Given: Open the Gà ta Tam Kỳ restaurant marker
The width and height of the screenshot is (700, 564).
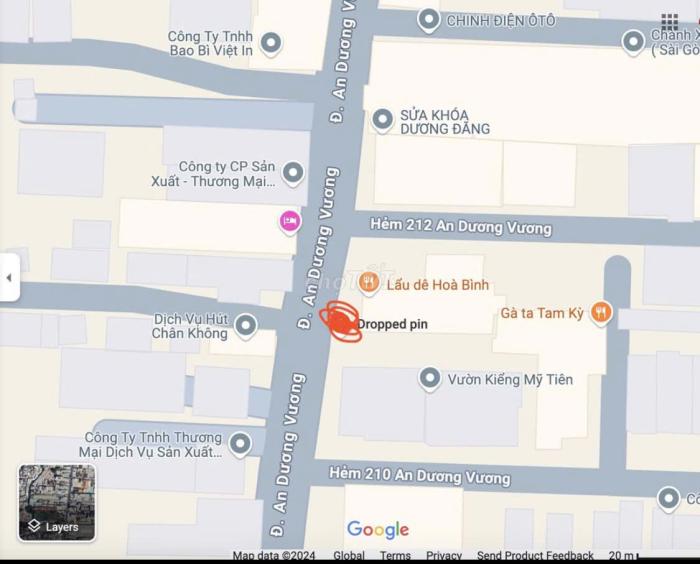Looking at the screenshot, I should pos(600,313).
